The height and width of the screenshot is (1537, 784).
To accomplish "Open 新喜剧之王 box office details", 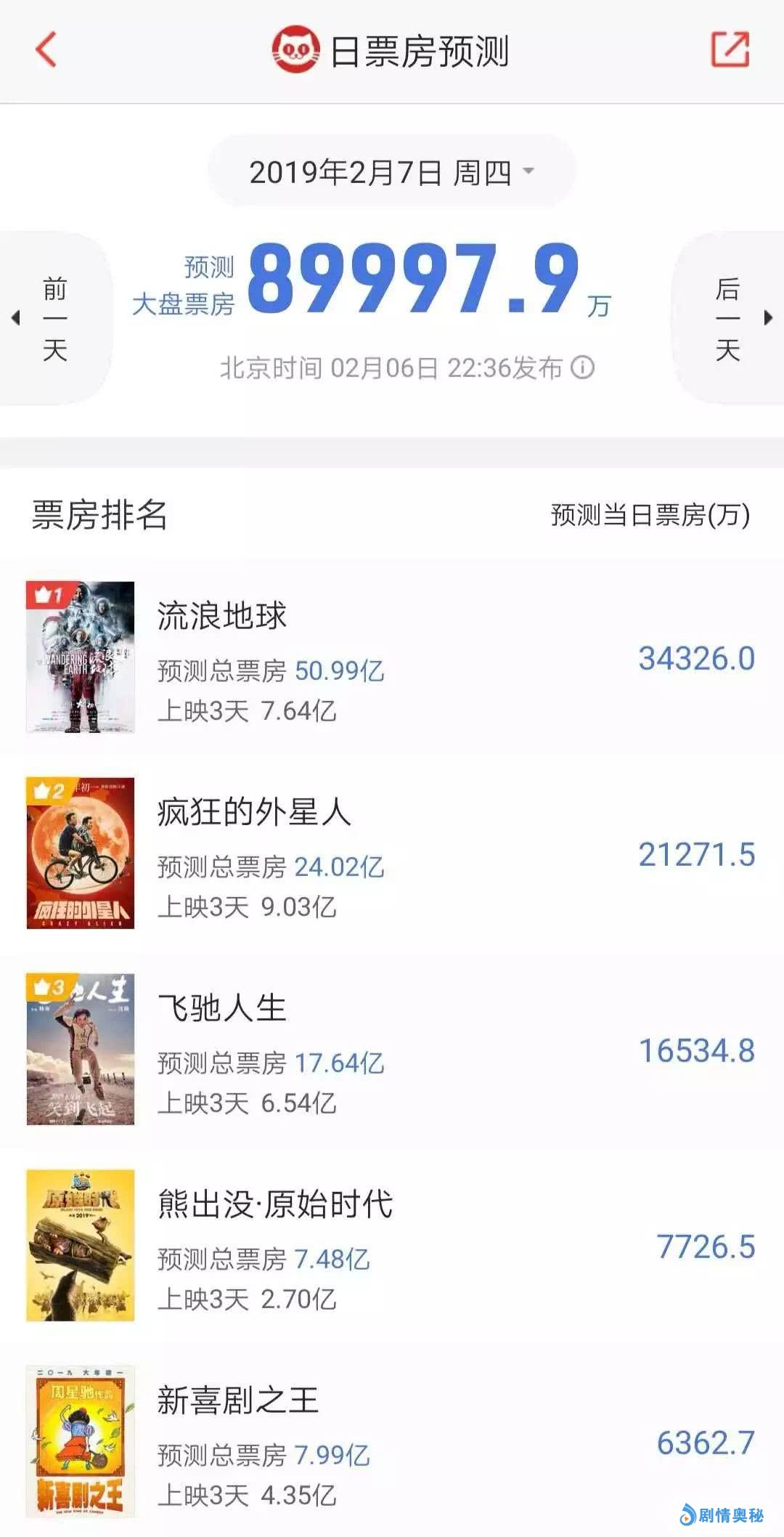I will tap(392, 1442).
